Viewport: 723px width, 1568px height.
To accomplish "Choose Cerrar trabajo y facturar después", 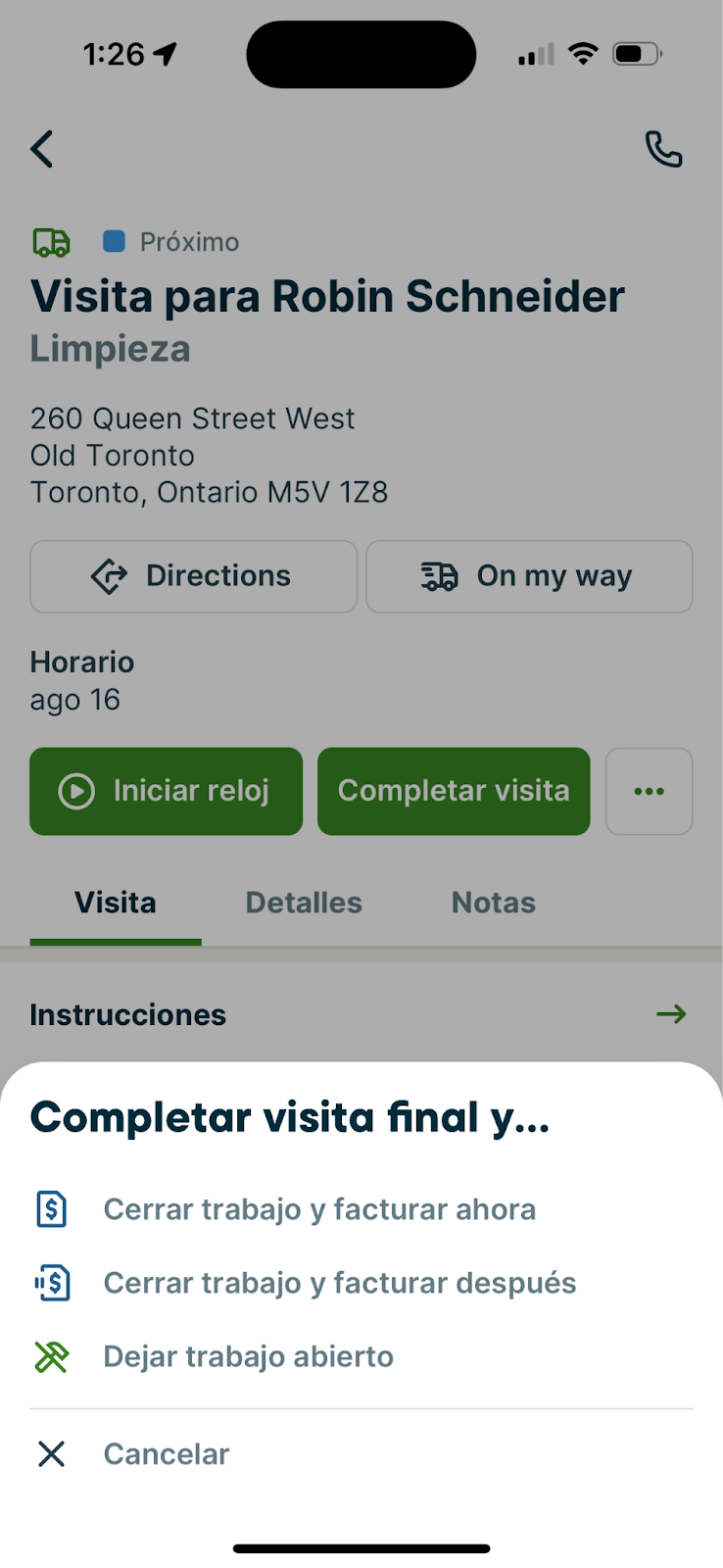I will (339, 1283).
